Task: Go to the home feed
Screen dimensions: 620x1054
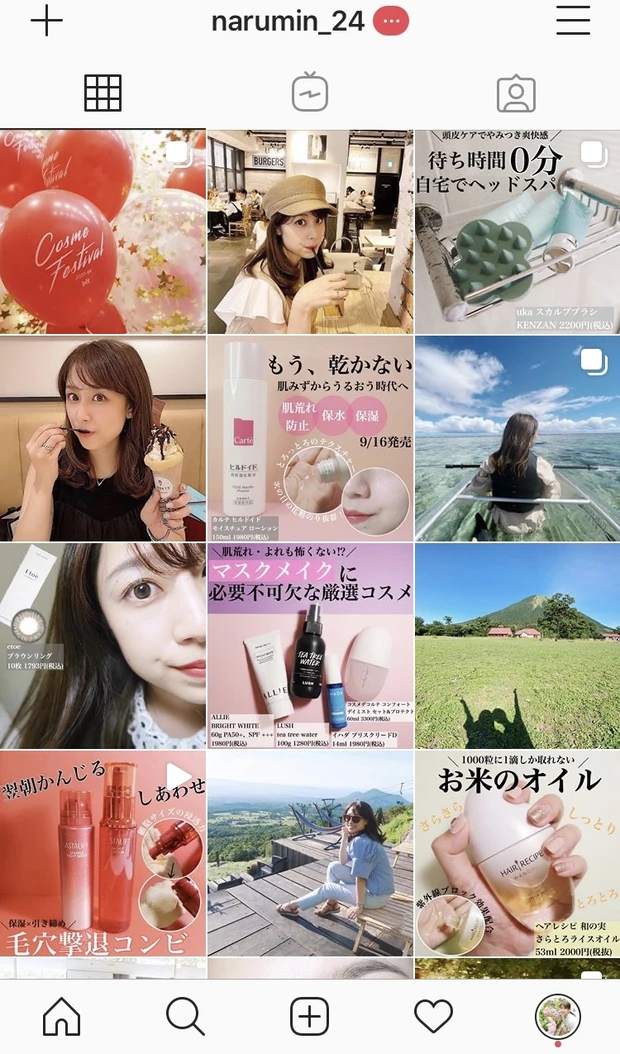Action: tap(62, 1016)
